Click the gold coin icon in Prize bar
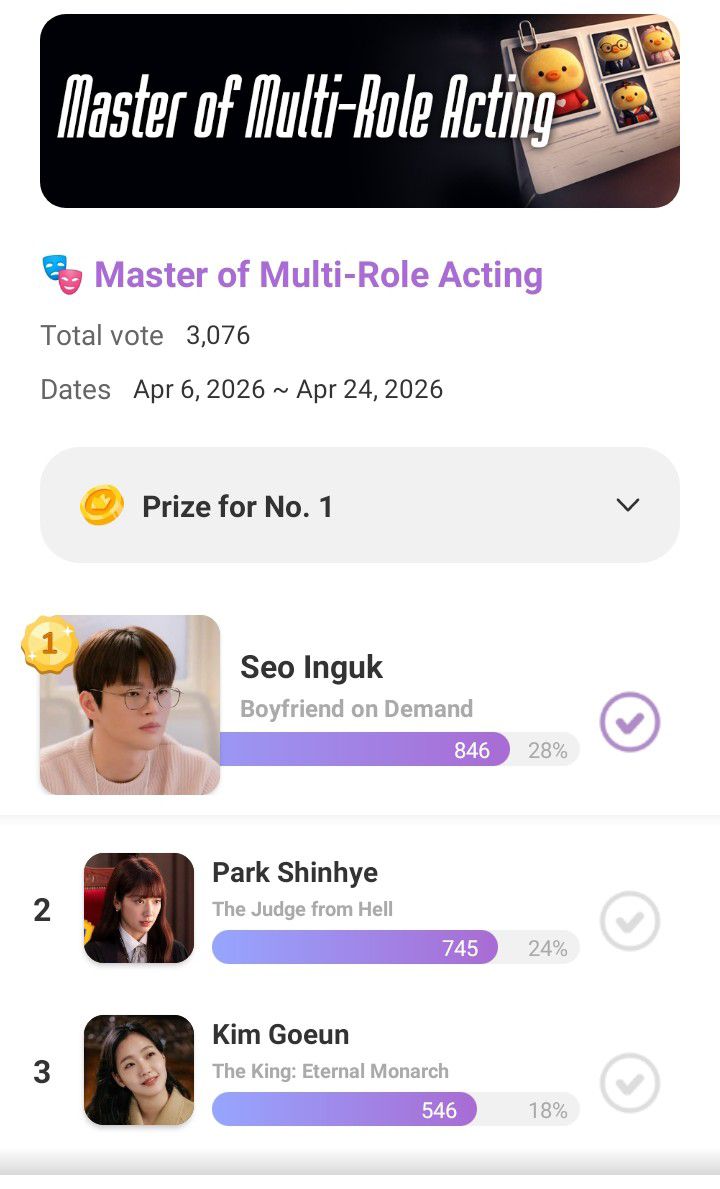 point(99,505)
